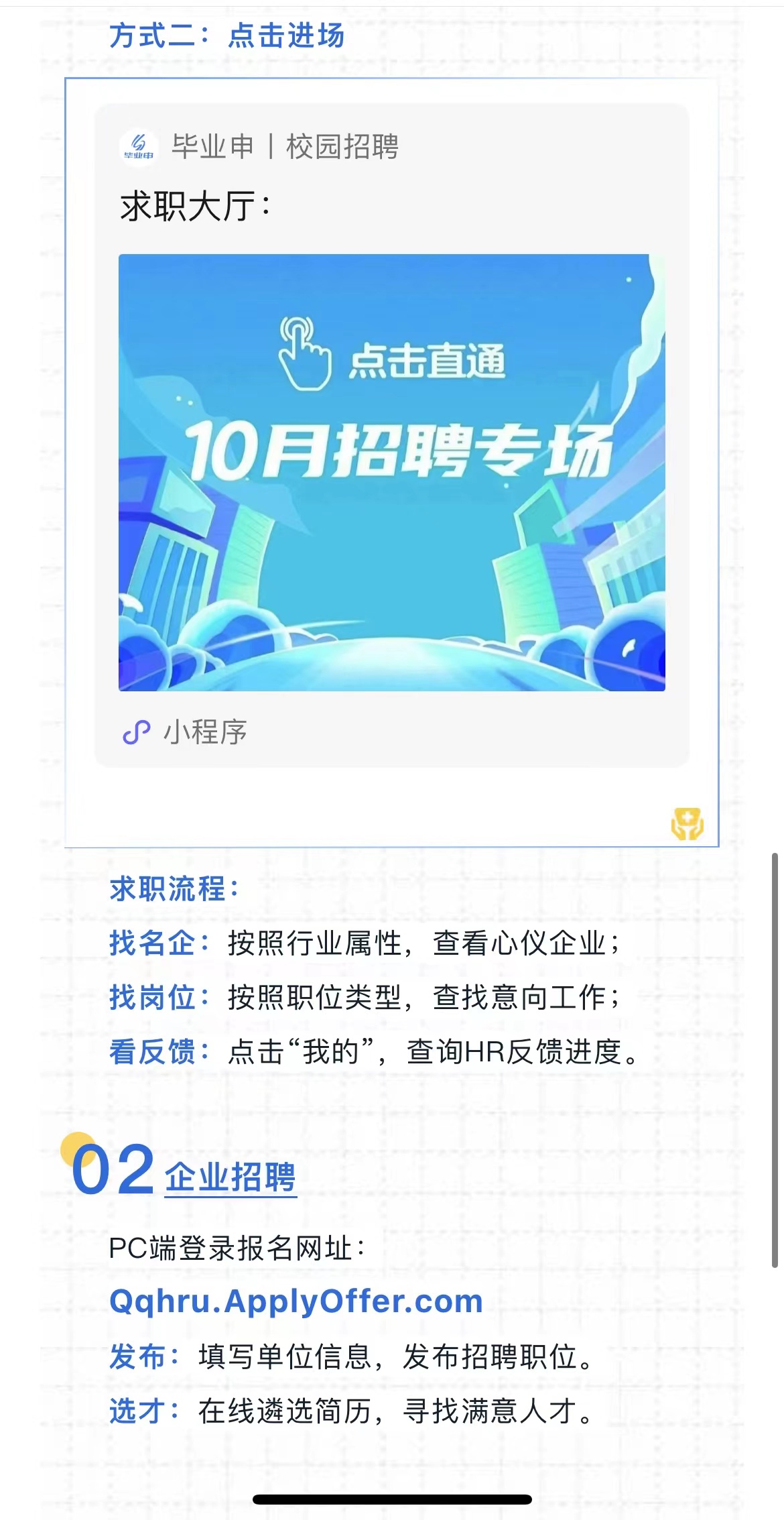Open the 毕业申 校园招聘 mini program card
The height and width of the screenshot is (1520, 784).
coord(391,471)
